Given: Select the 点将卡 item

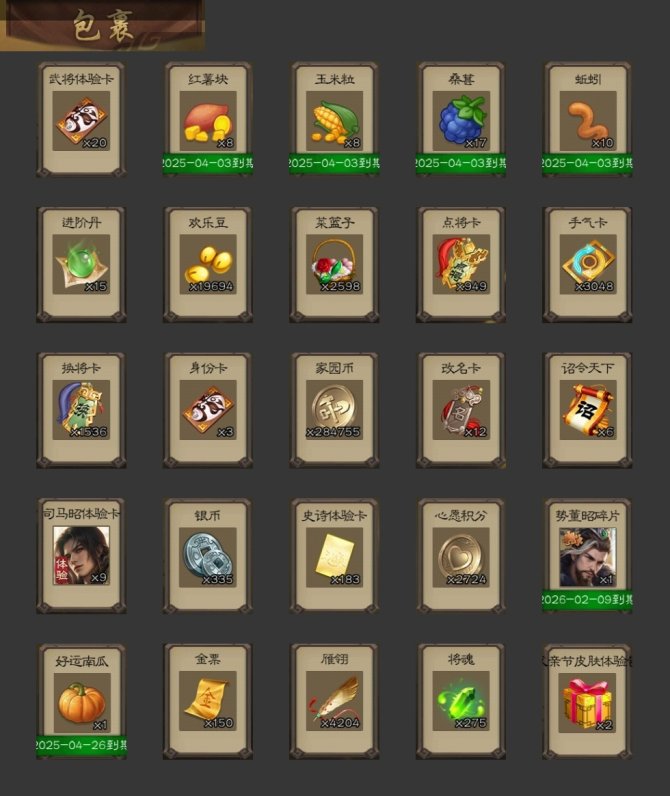Looking at the screenshot, I should click(x=461, y=266).
